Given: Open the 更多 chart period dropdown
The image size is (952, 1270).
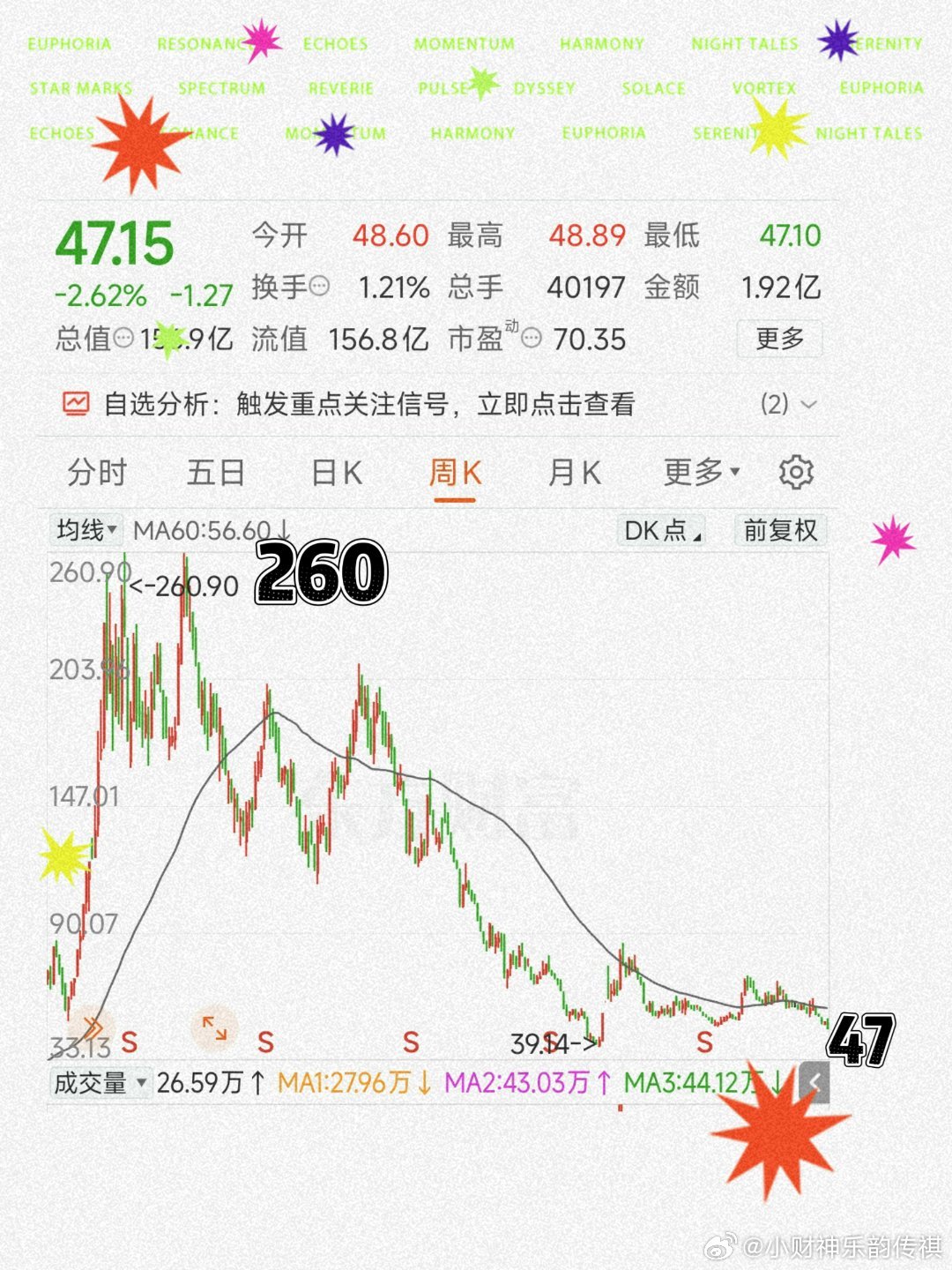Looking at the screenshot, I should point(697,473).
